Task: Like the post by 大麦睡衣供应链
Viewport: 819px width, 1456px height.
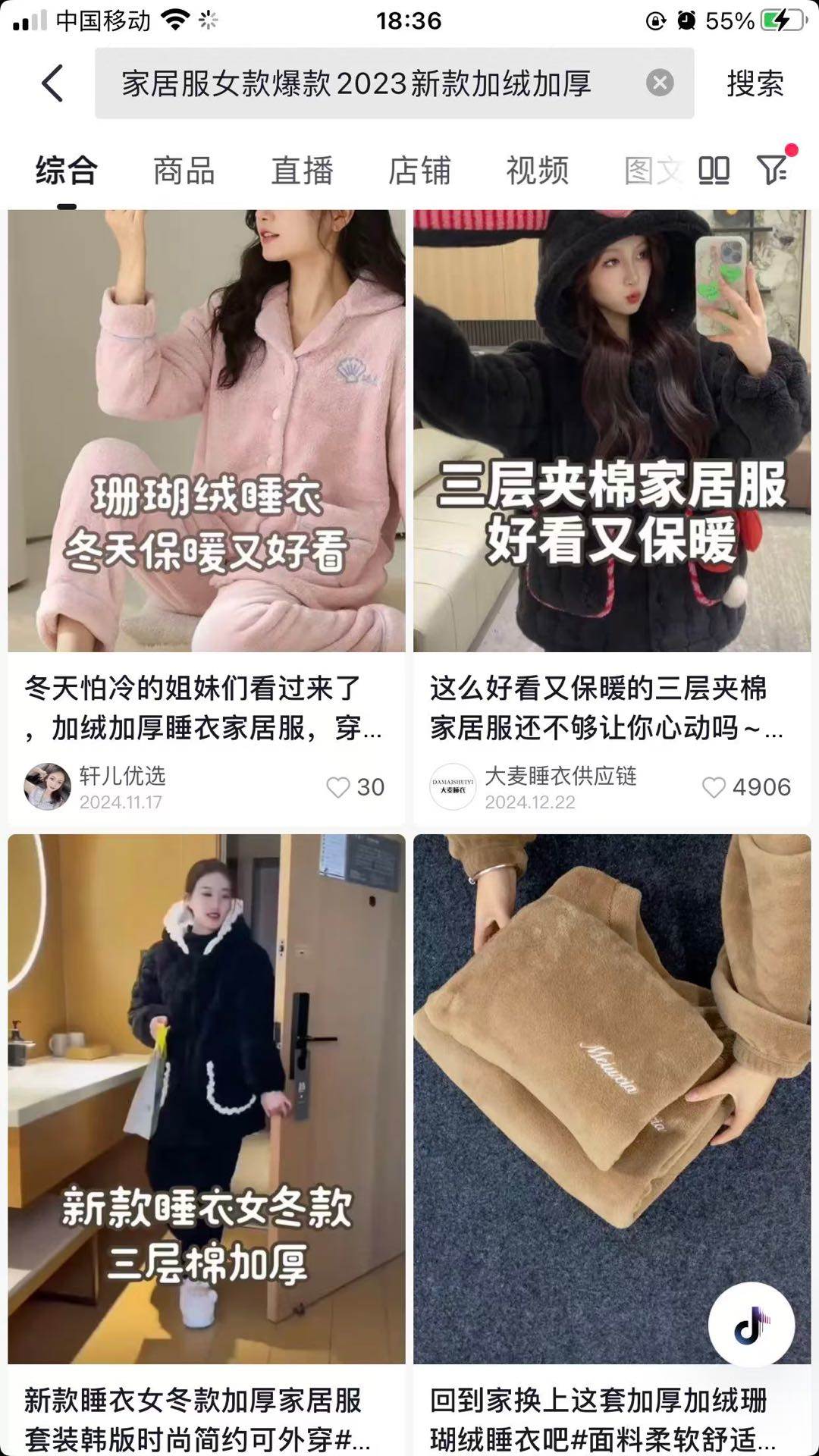Action: click(x=714, y=787)
